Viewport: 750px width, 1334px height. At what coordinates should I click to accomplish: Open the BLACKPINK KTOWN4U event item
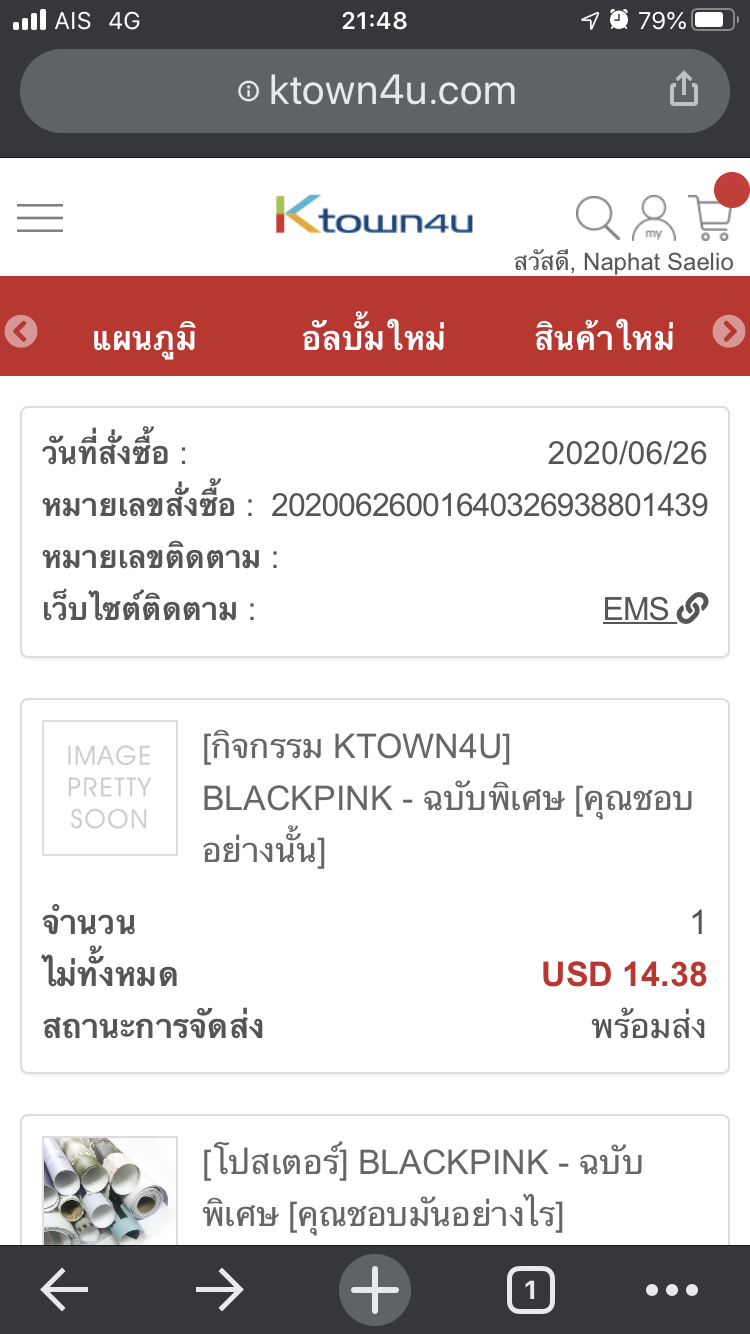(x=447, y=799)
